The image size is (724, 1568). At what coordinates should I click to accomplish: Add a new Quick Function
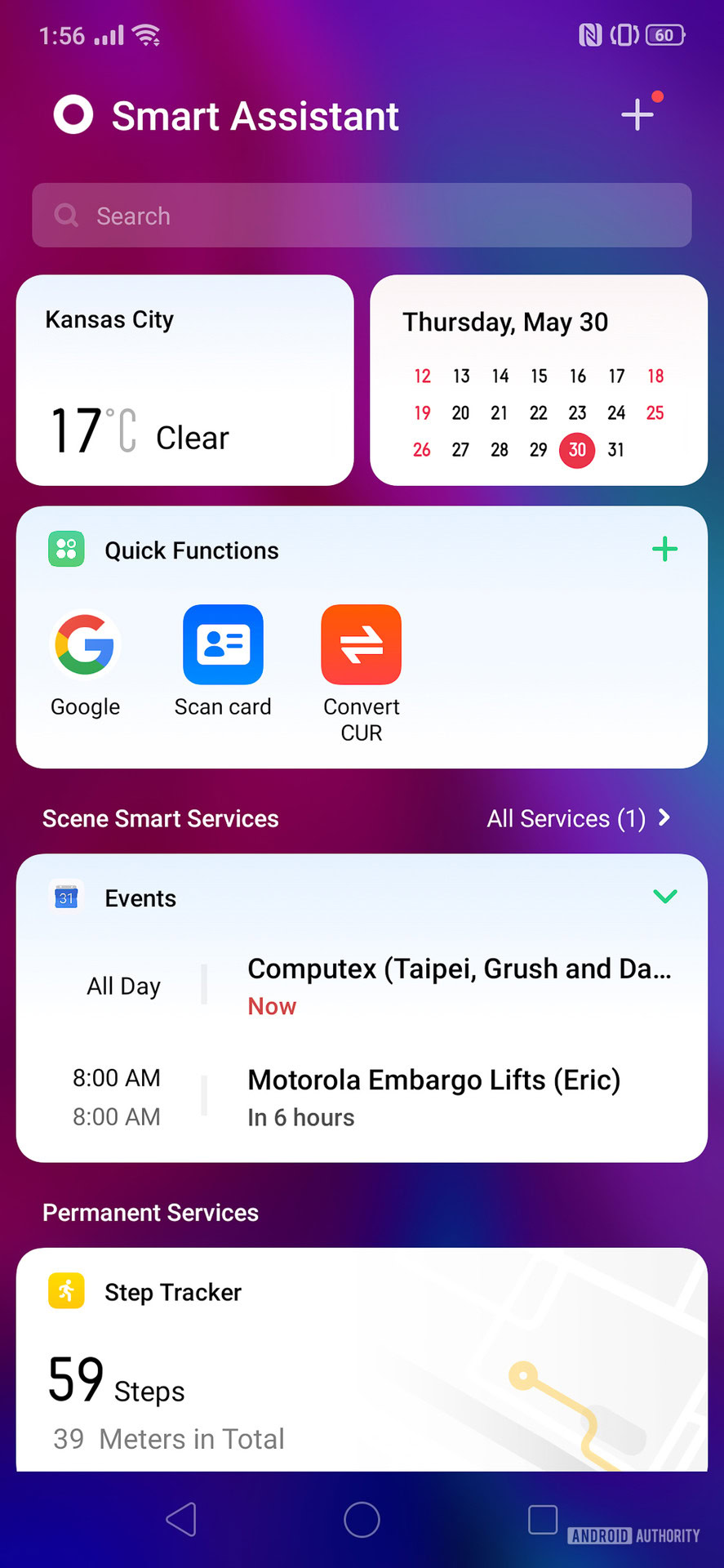click(x=664, y=549)
